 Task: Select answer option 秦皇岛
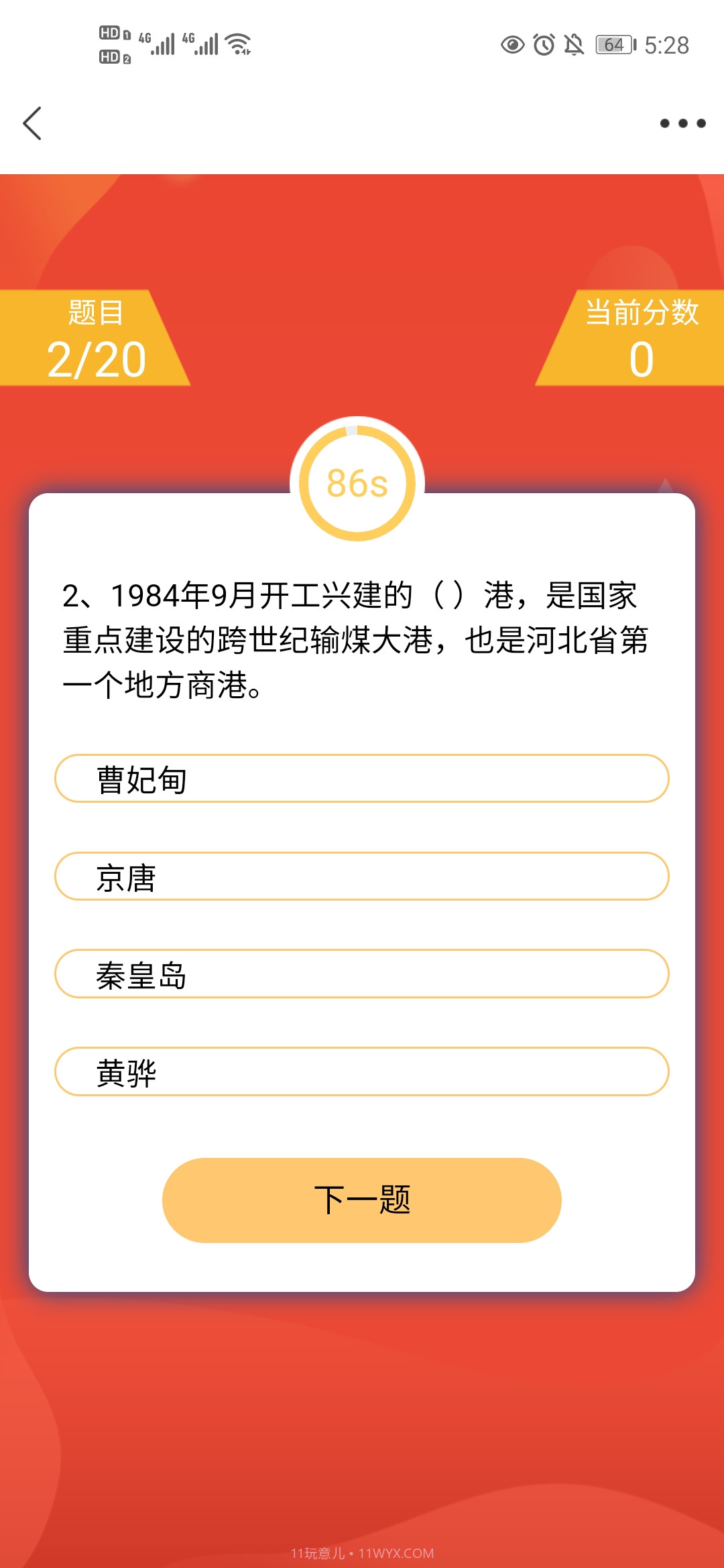click(362, 980)
